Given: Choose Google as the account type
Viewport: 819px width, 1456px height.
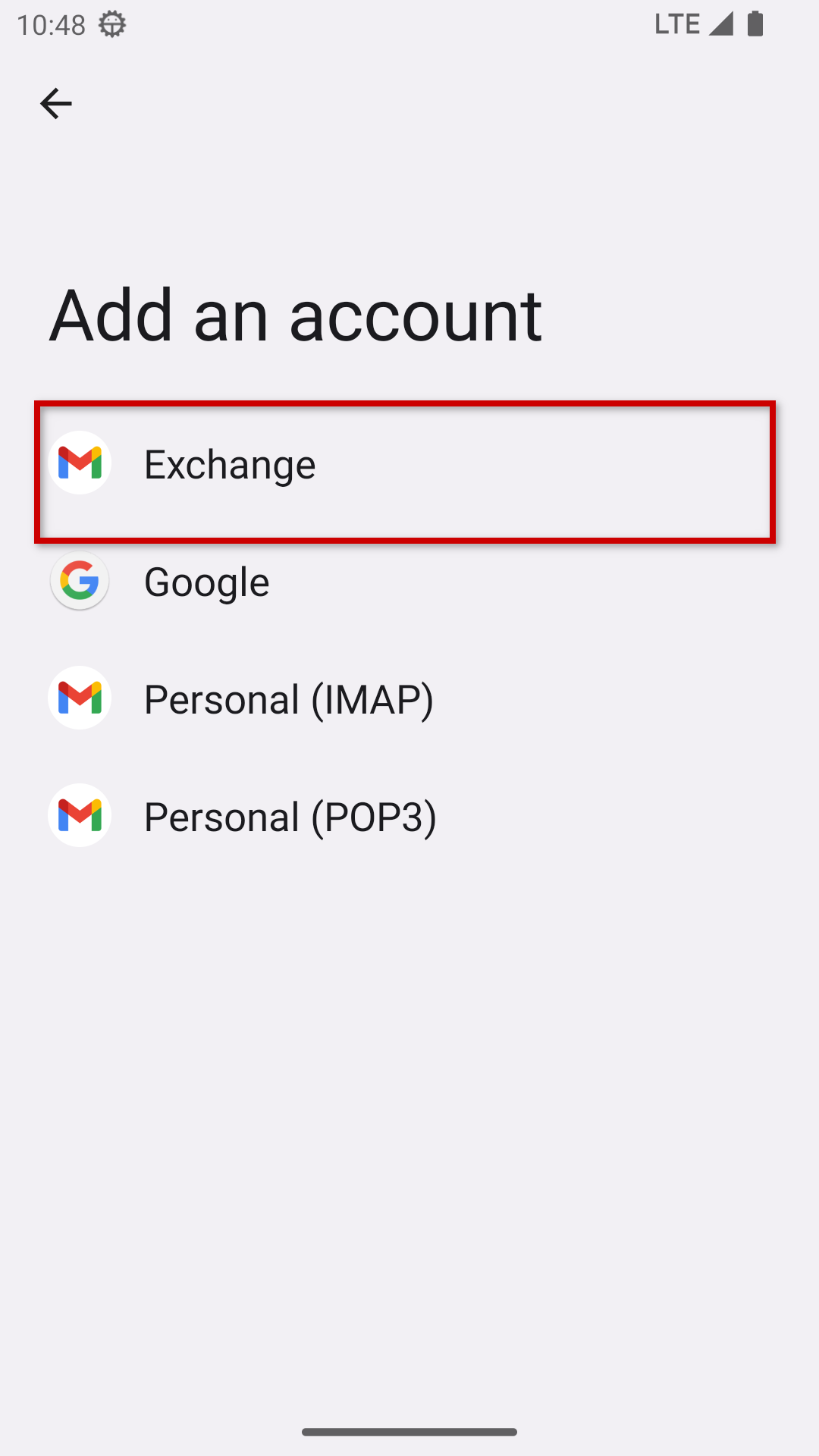Looking at the screenshot, I should 206,582.
